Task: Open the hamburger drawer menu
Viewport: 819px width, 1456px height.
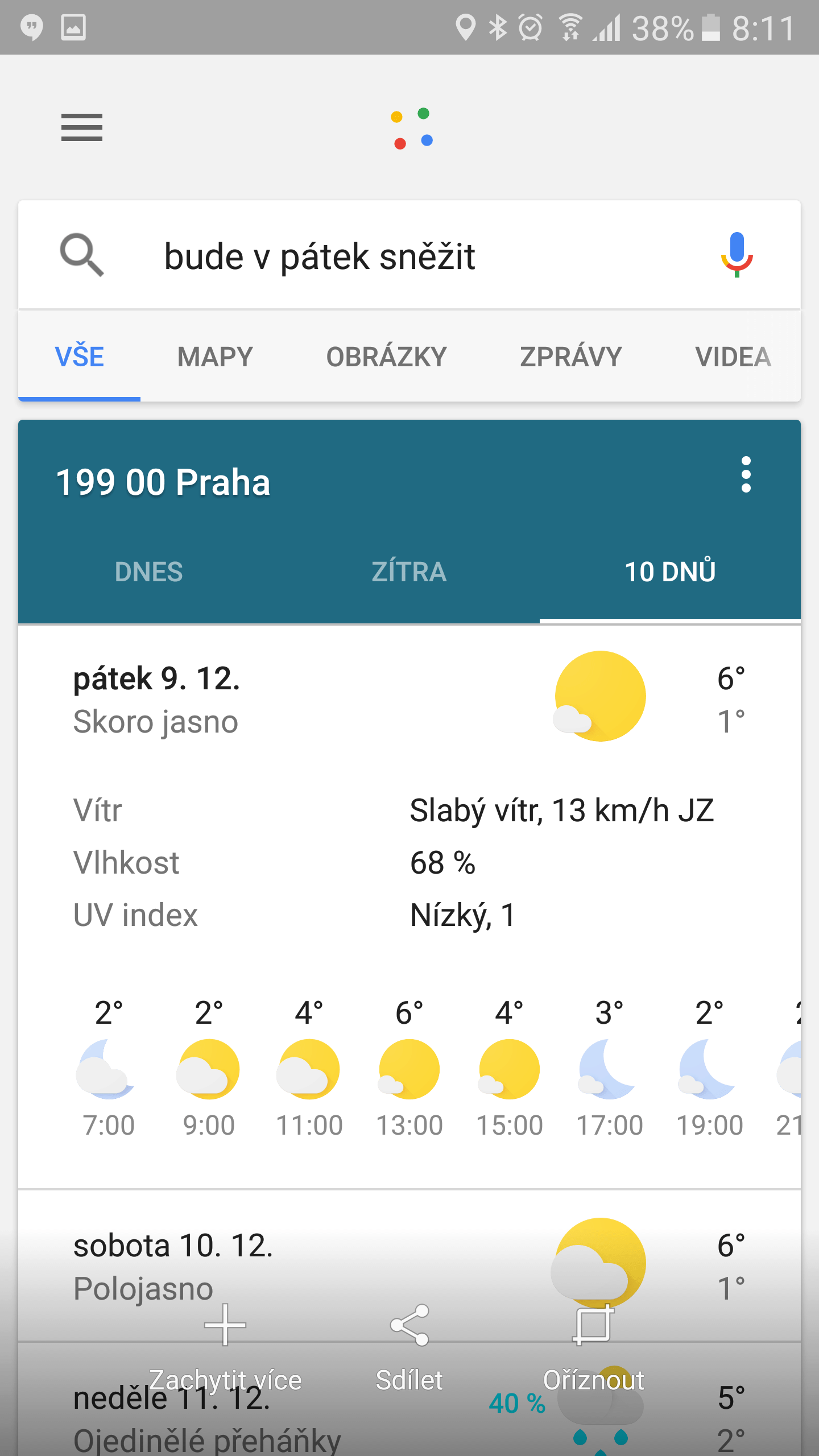Action: pyautogui.click(x=82, y=127)
